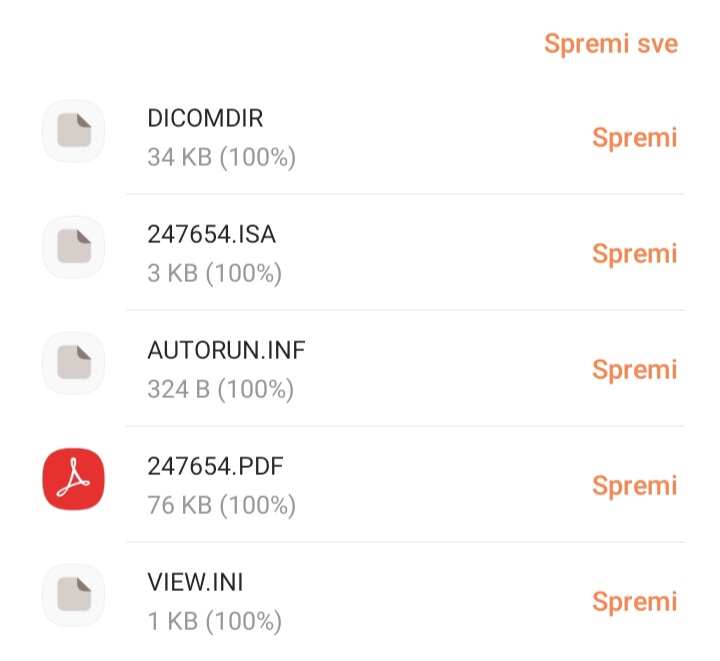Save the AUTORUN.INF file
The width and height of the screenshot is (720, 661).
[x=634, y=370]
